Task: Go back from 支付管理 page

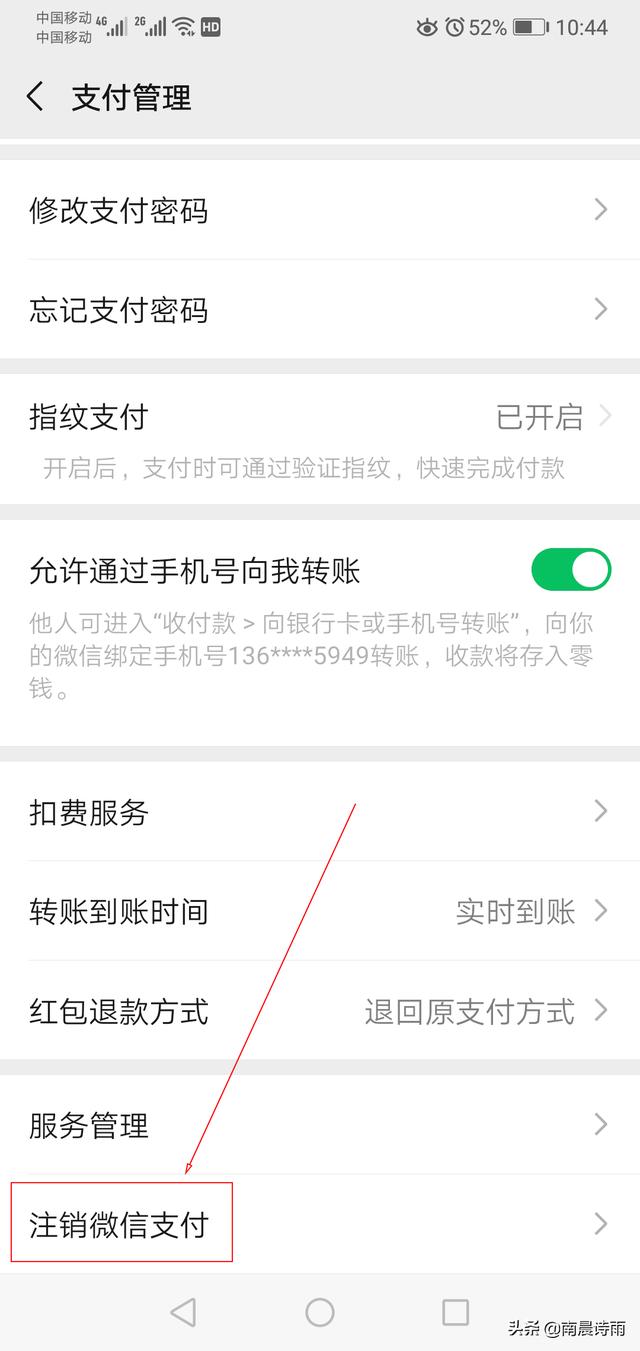Action: [36, 97]
